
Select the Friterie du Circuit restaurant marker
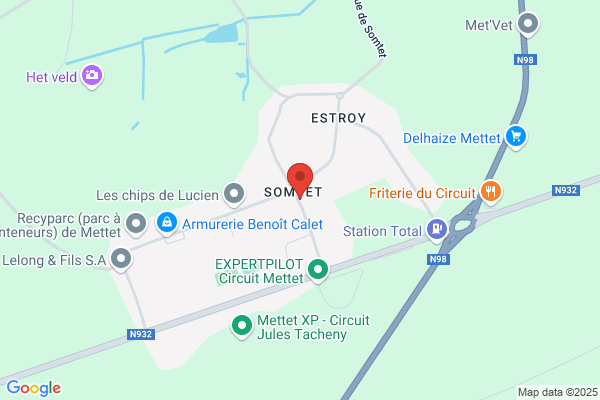489,190
